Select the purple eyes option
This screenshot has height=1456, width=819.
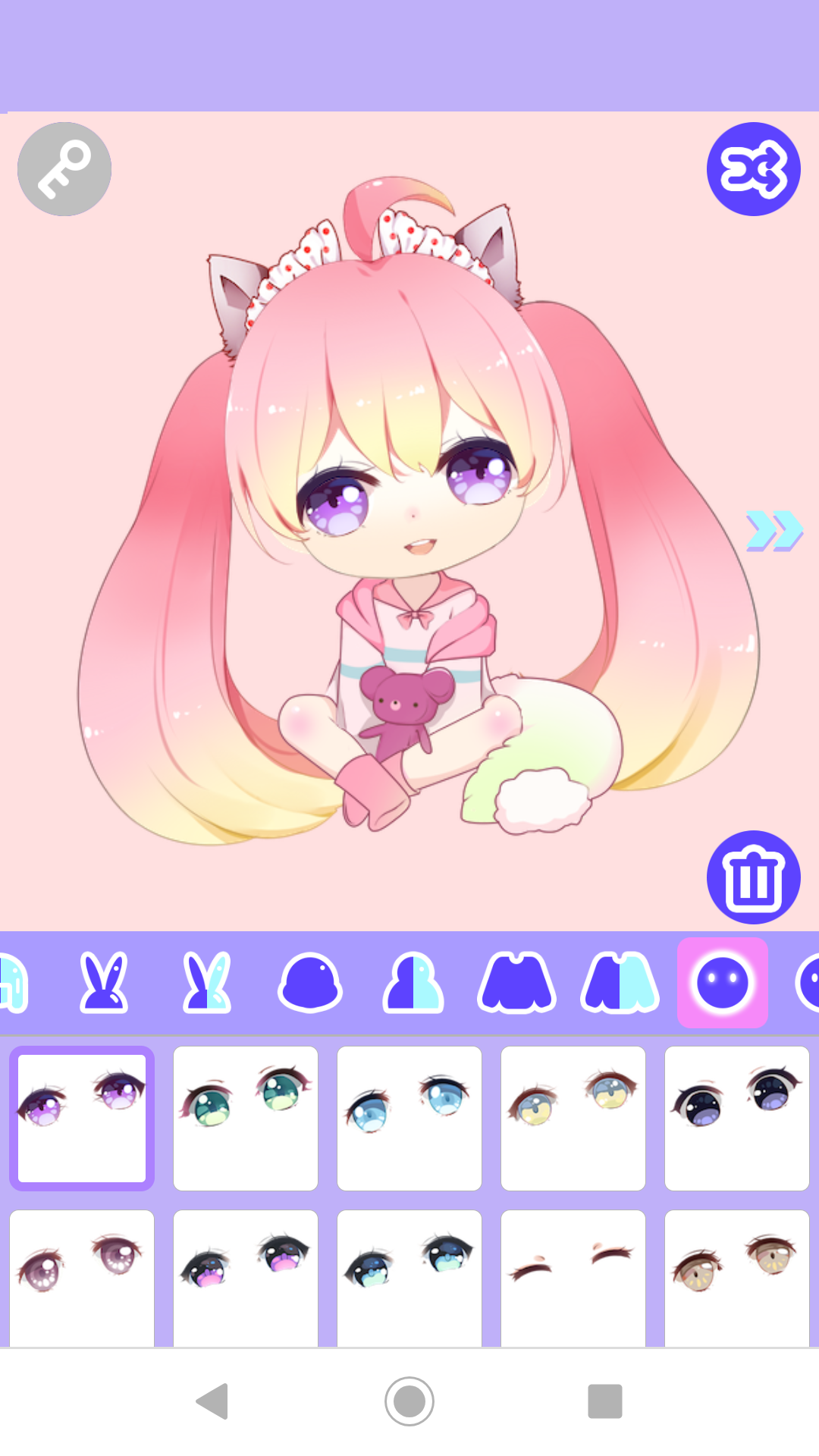tap(82, 1119)
